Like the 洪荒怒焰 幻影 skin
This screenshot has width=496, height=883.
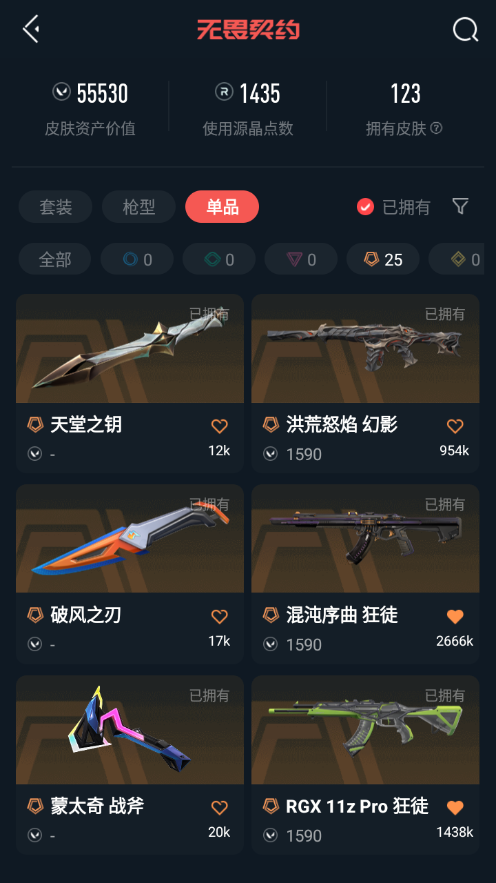click(455, 426)
